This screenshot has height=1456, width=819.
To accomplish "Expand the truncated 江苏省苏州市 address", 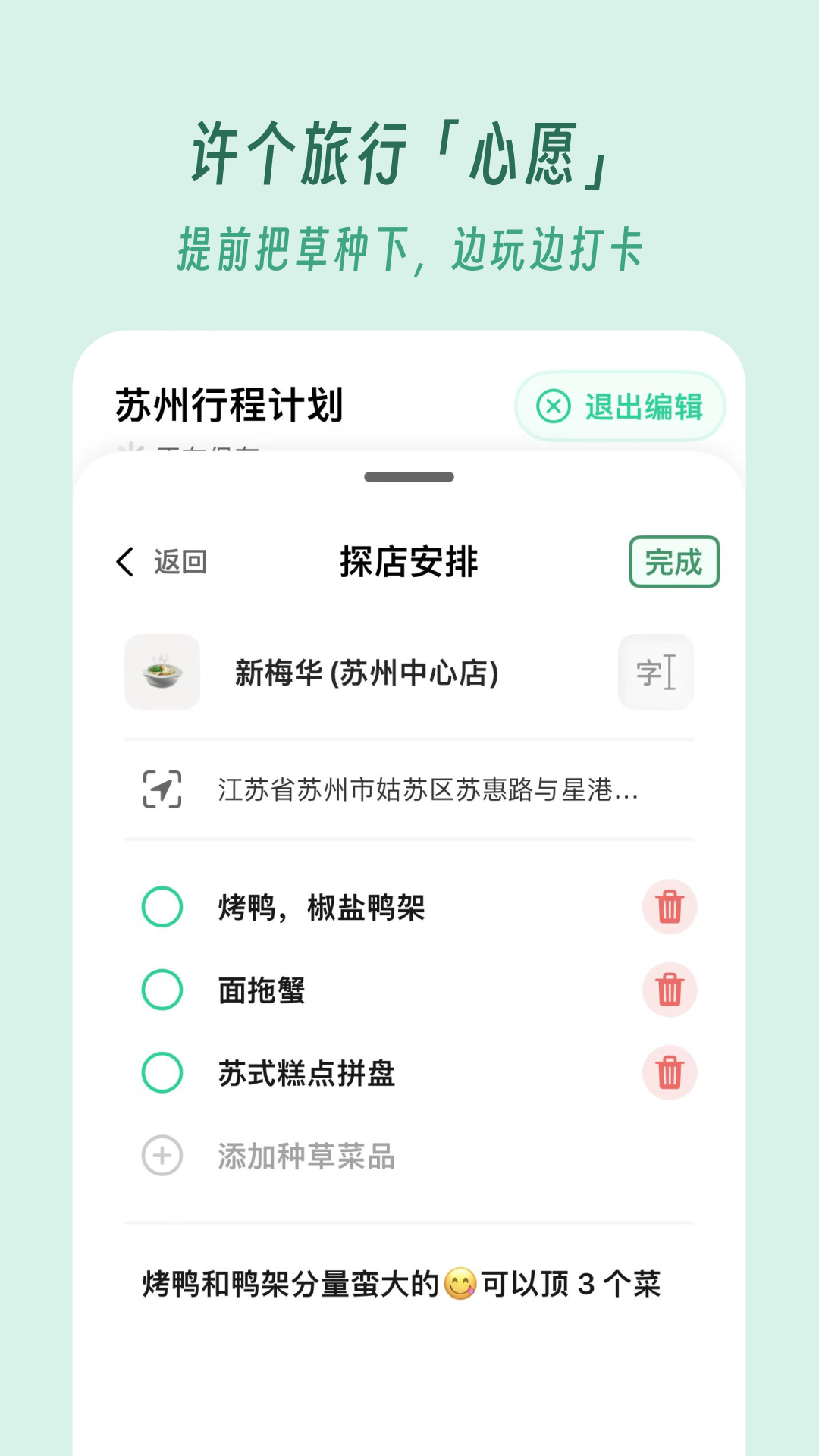I will point(425,791).
